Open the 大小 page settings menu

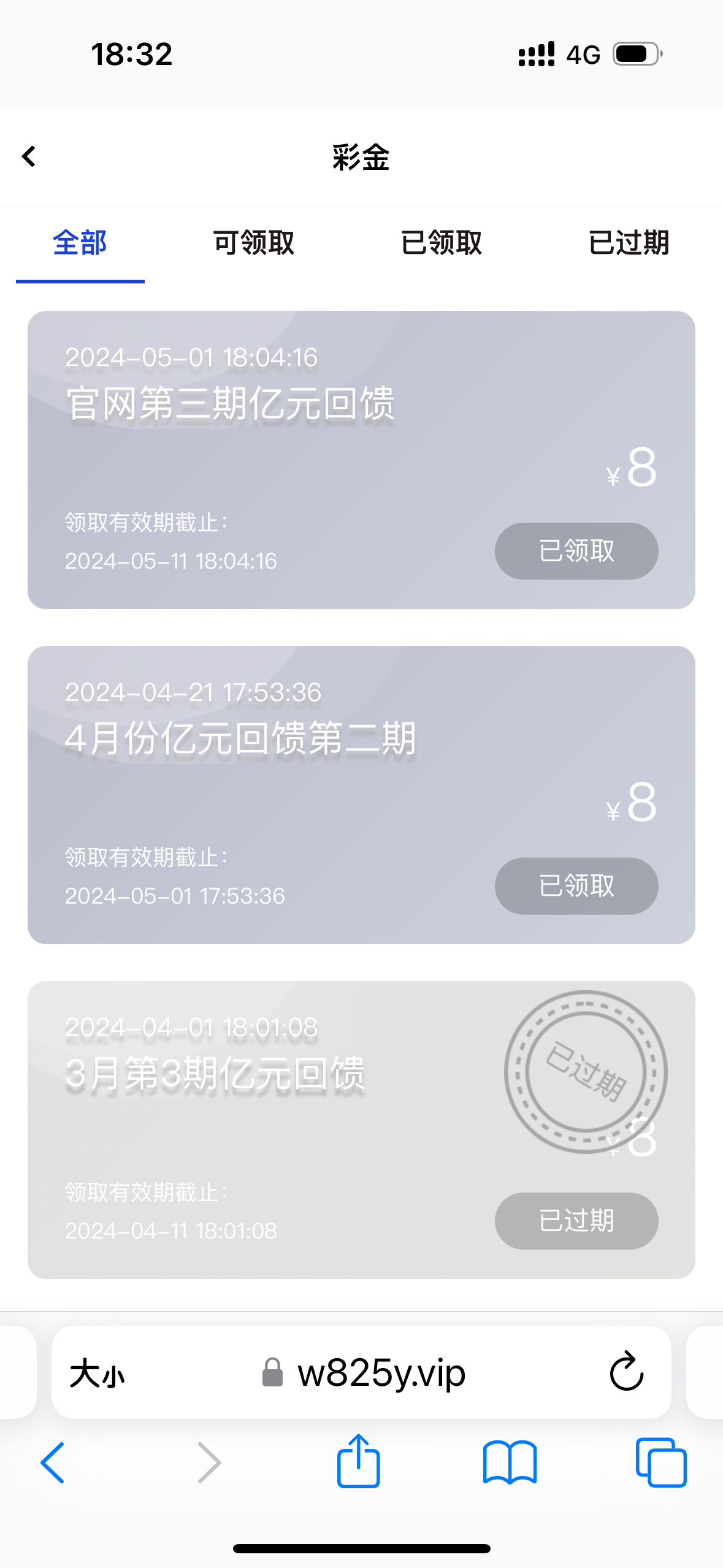[x=97, y=1373]
